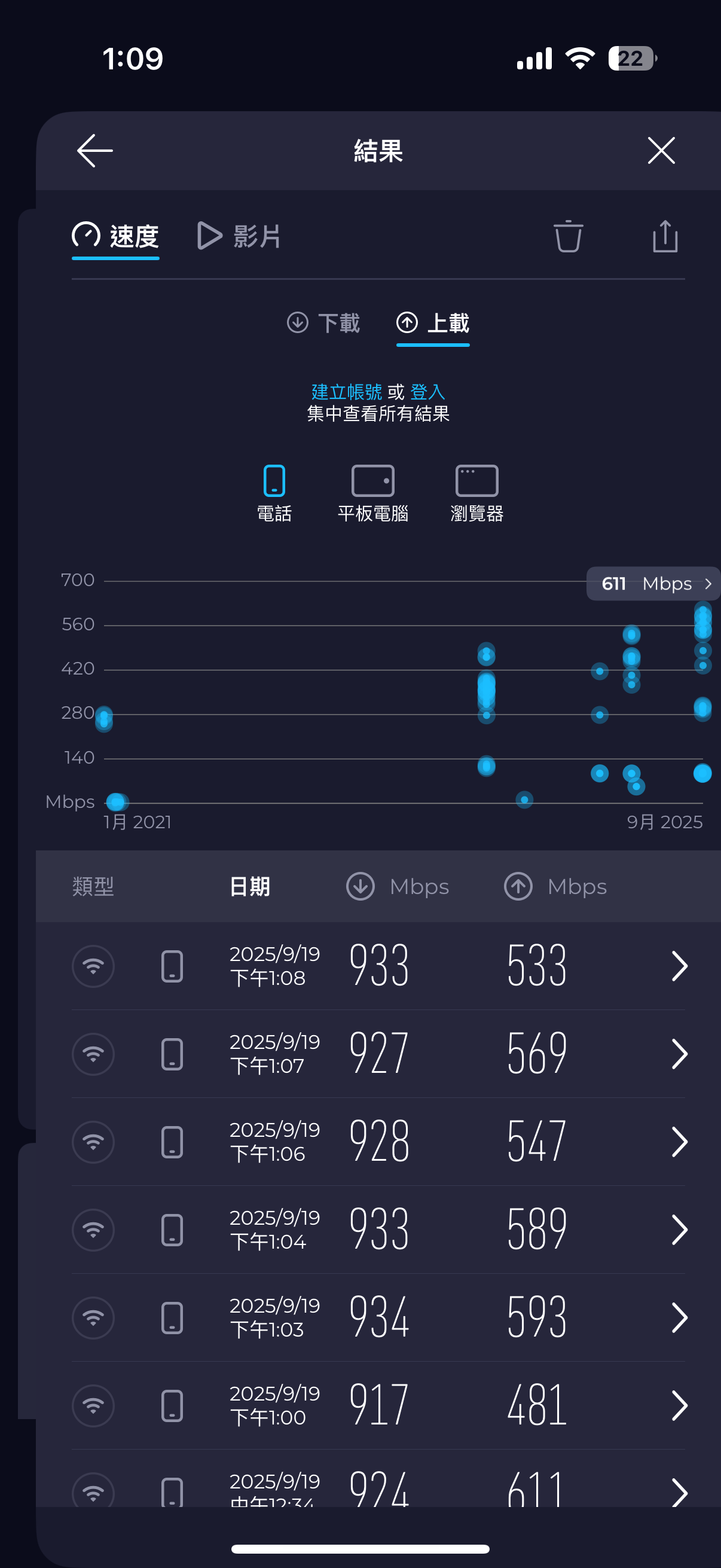Switch to the 影片 tab
721x1568 pixels.
[239, 236]
